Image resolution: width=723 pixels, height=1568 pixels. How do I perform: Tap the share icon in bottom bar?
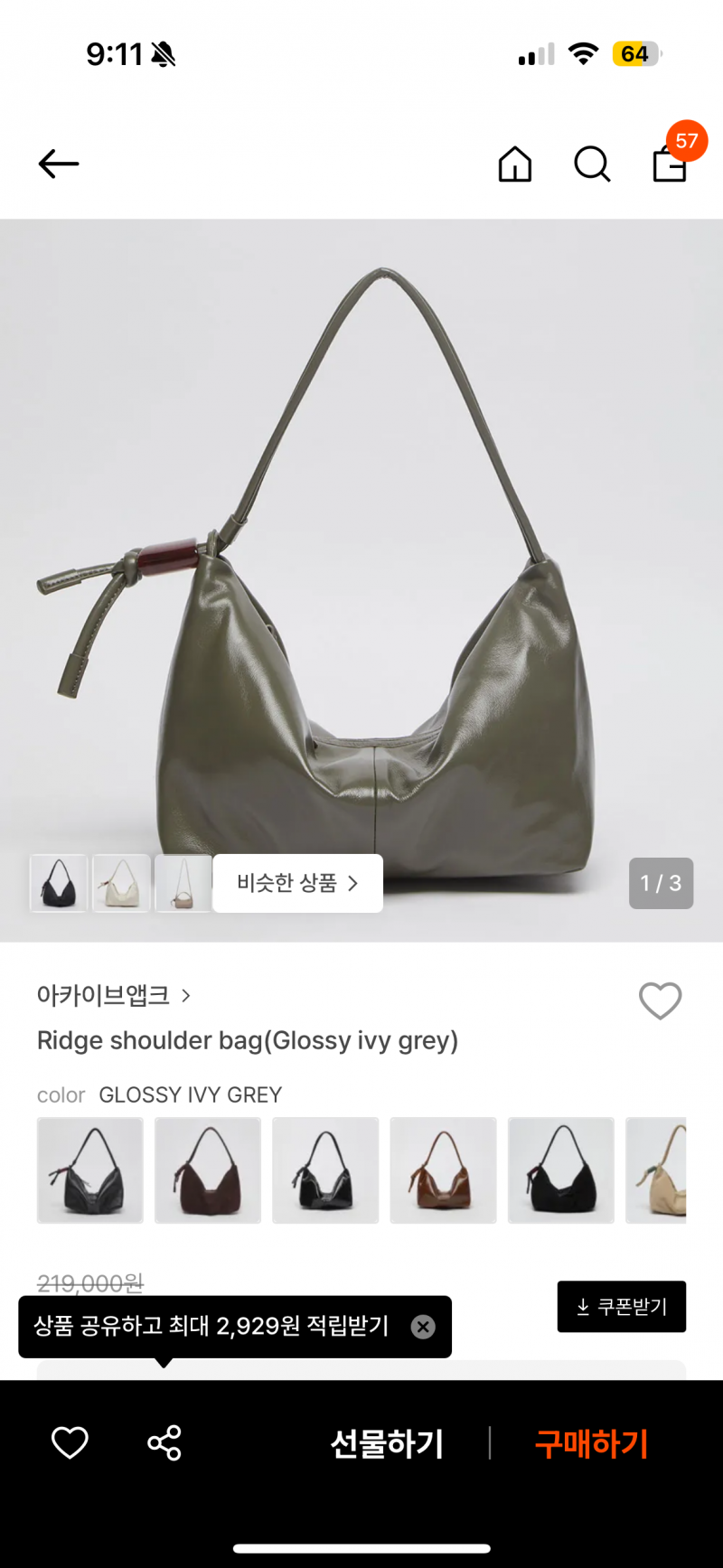click(163, 1443)
